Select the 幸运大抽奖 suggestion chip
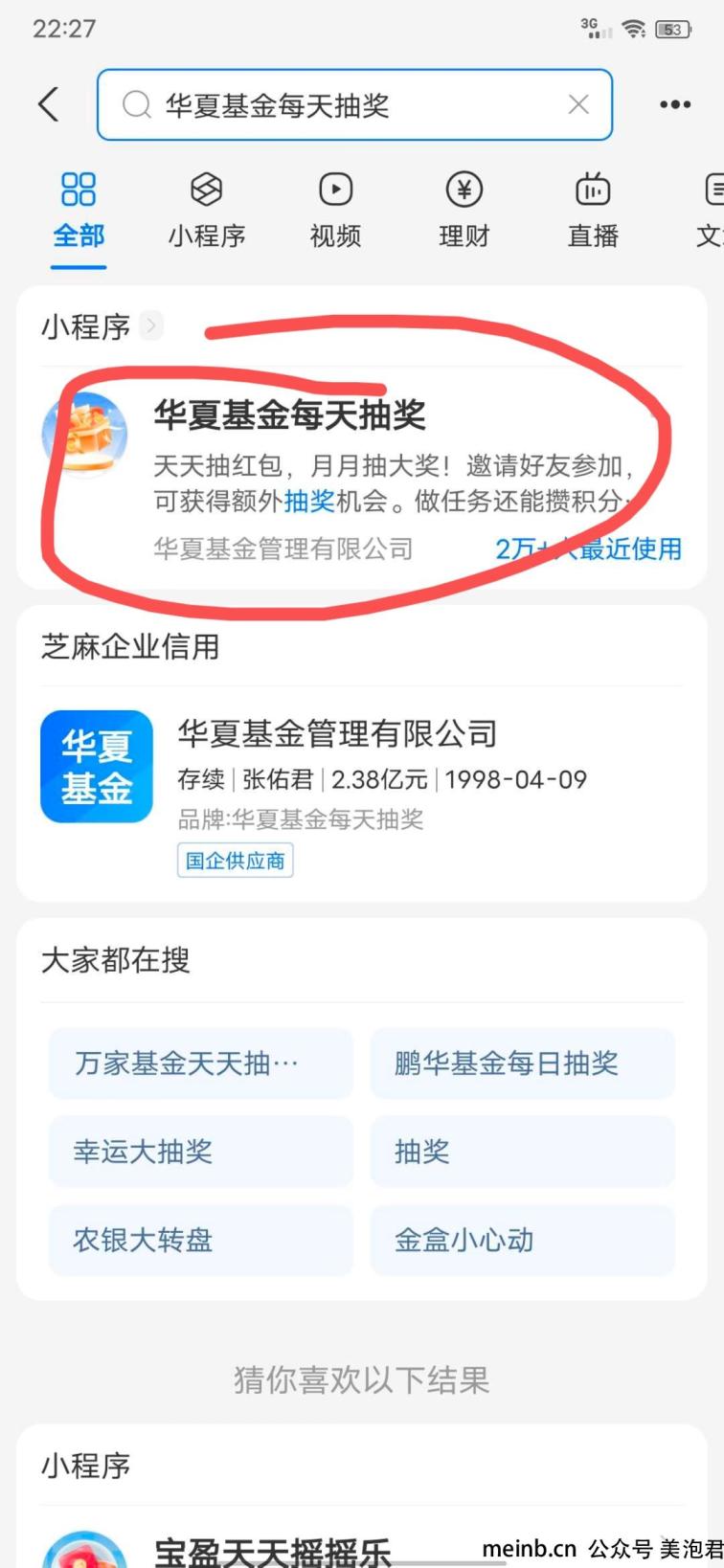 point(200,1152)
